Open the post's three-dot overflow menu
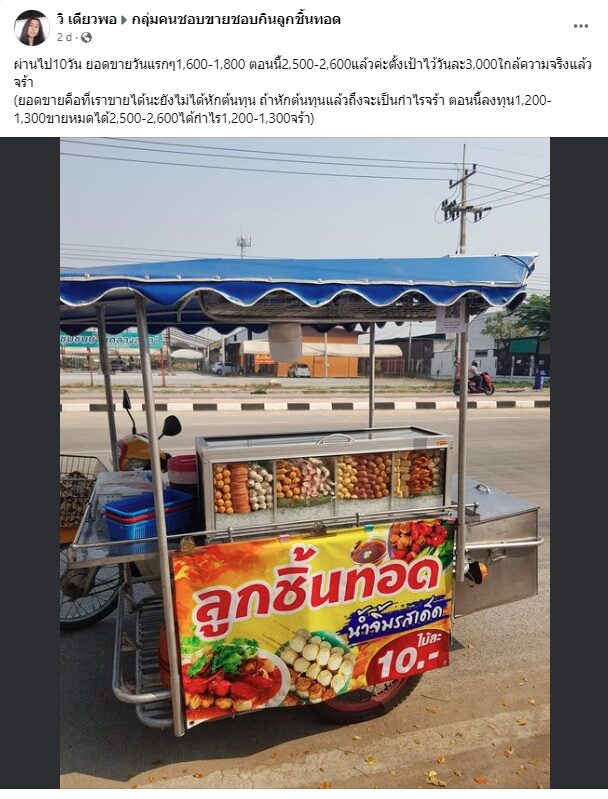The height and width of the screenshot is (799, 608). (x=581, y=26)
